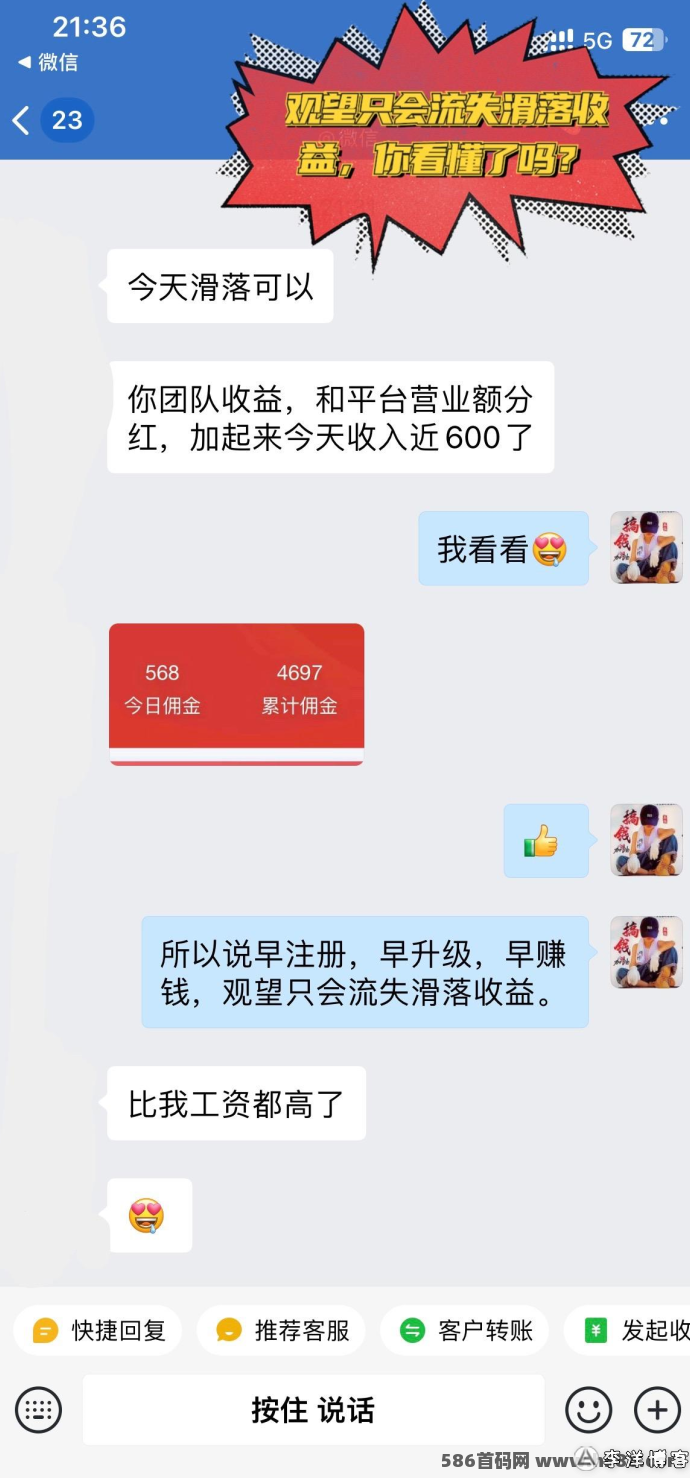Open the 快捷回复 quick replies

(x=98, y=1330)
